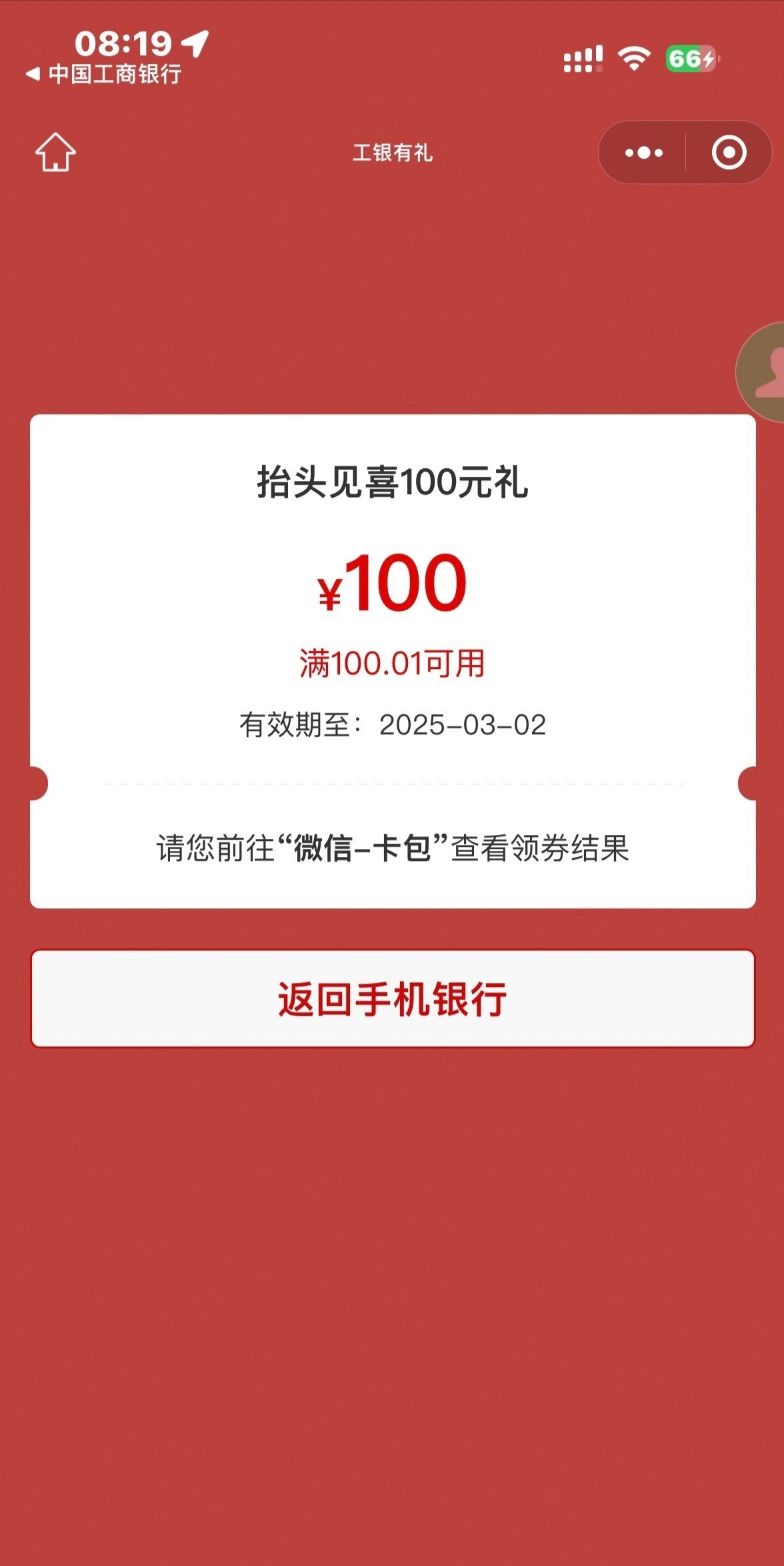Screen dimensions: 784x1566
Task: Tap 返回手机银行 button
Action: (393, 998)
